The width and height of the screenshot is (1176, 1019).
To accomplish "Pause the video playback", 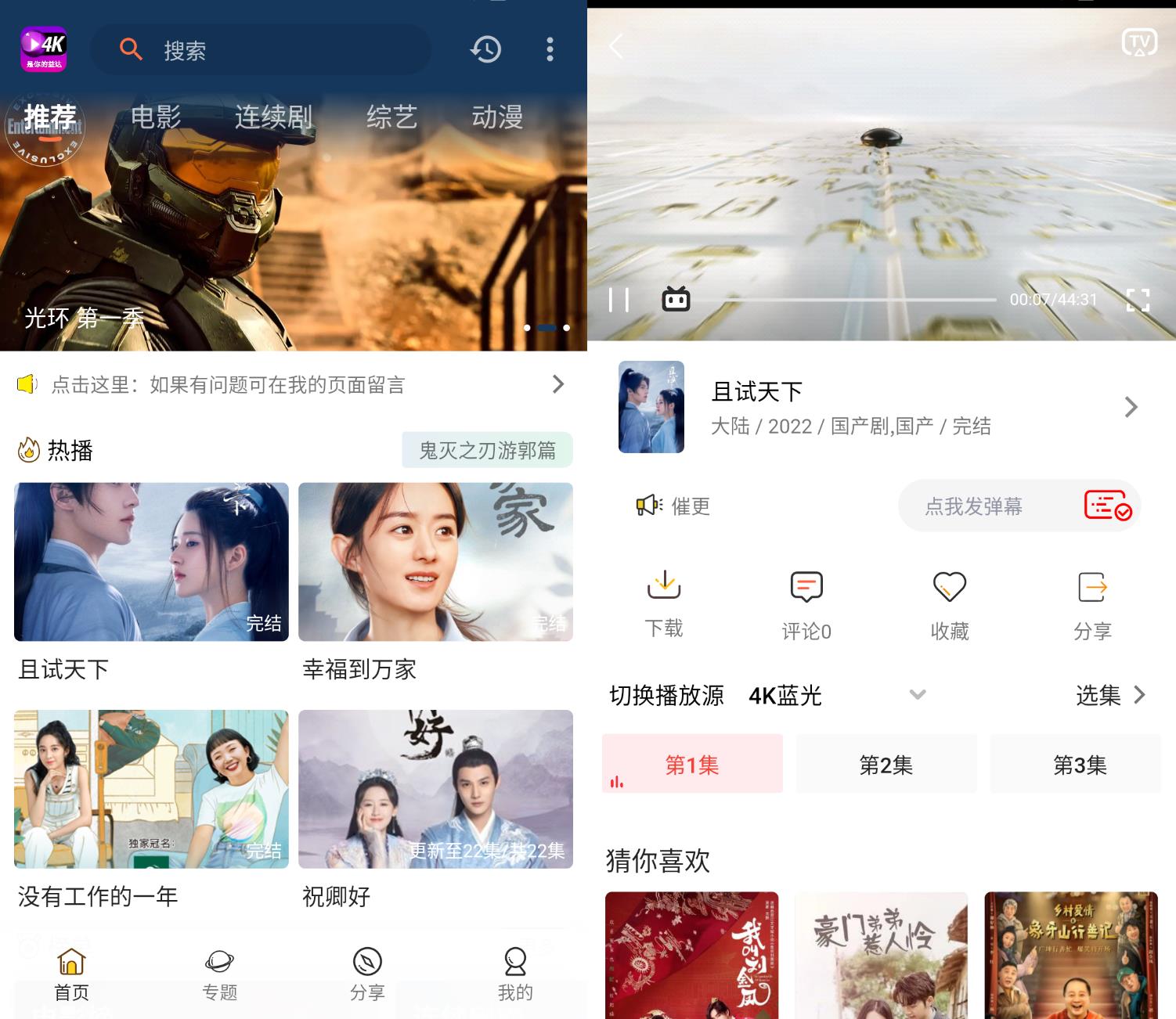I will coord(619,300).
